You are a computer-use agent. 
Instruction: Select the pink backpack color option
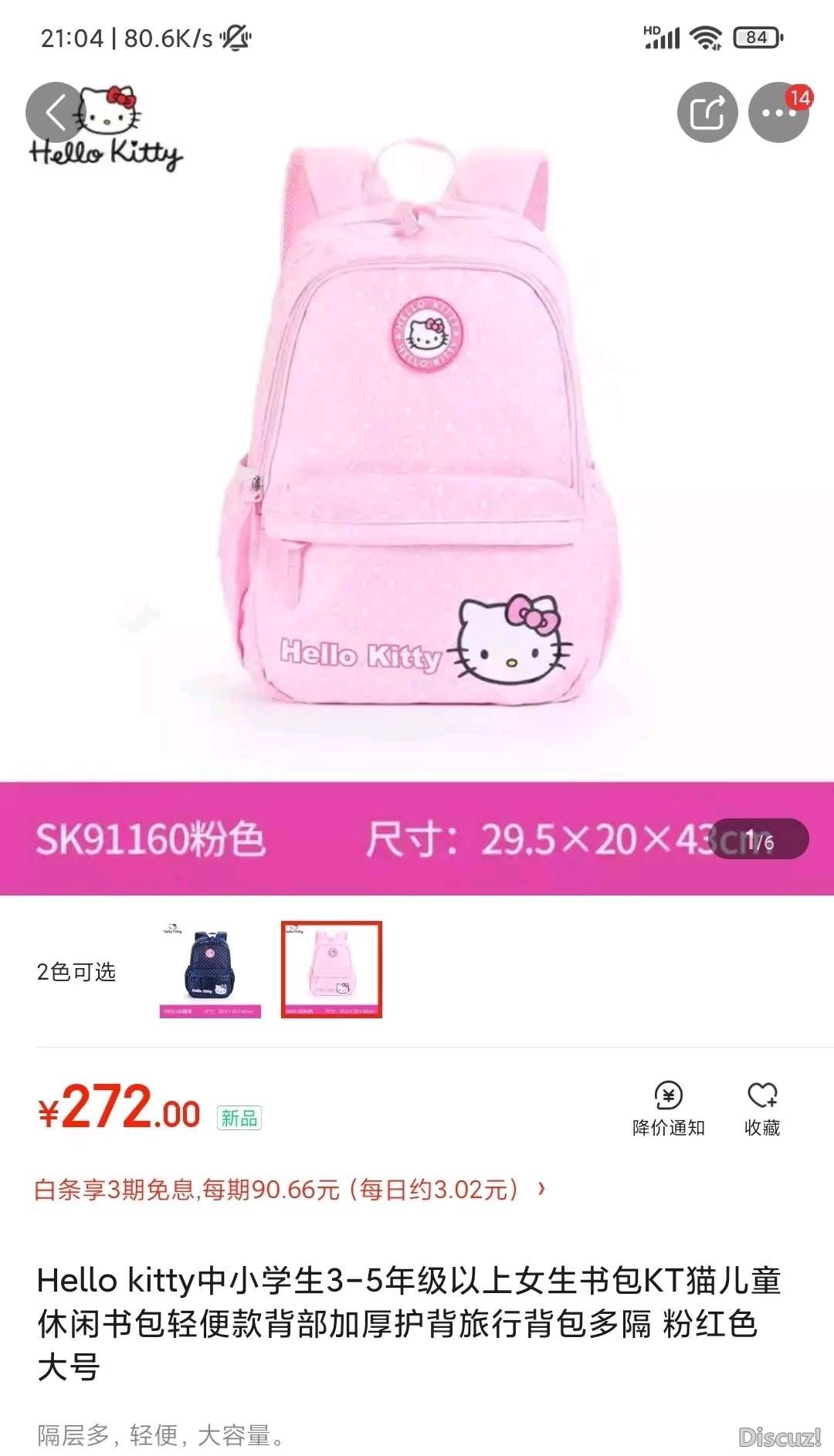pos(331,970)
